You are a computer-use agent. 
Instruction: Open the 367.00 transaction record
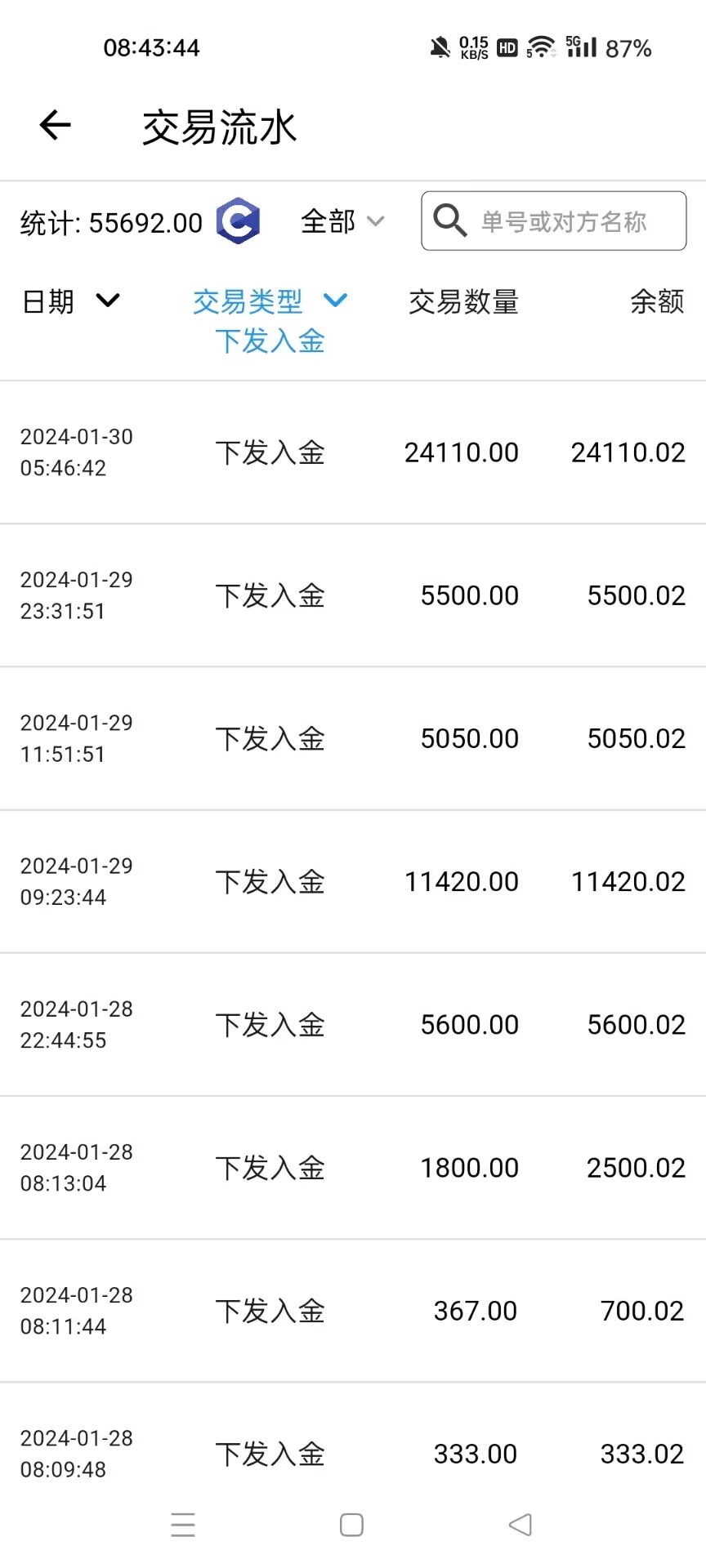pyautogui.click(x=352, y=1311)
